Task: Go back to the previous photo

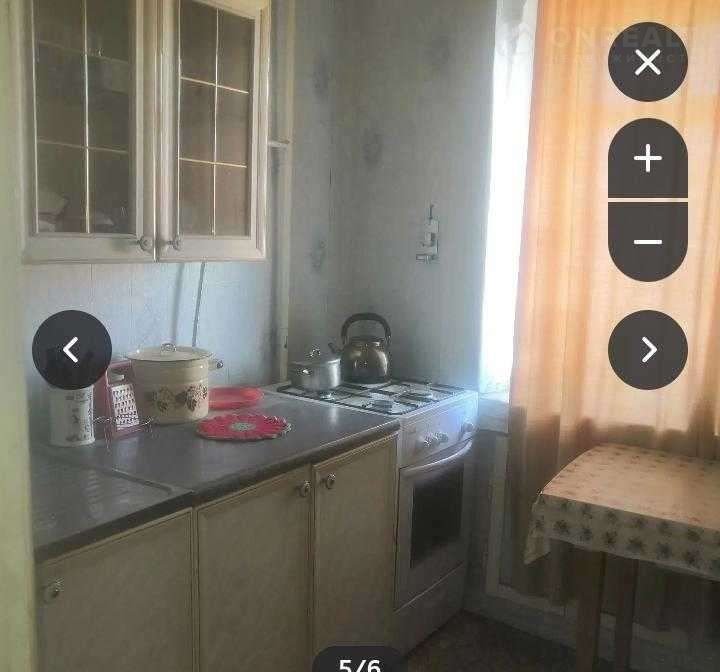Action: click(x=71, y=349)
